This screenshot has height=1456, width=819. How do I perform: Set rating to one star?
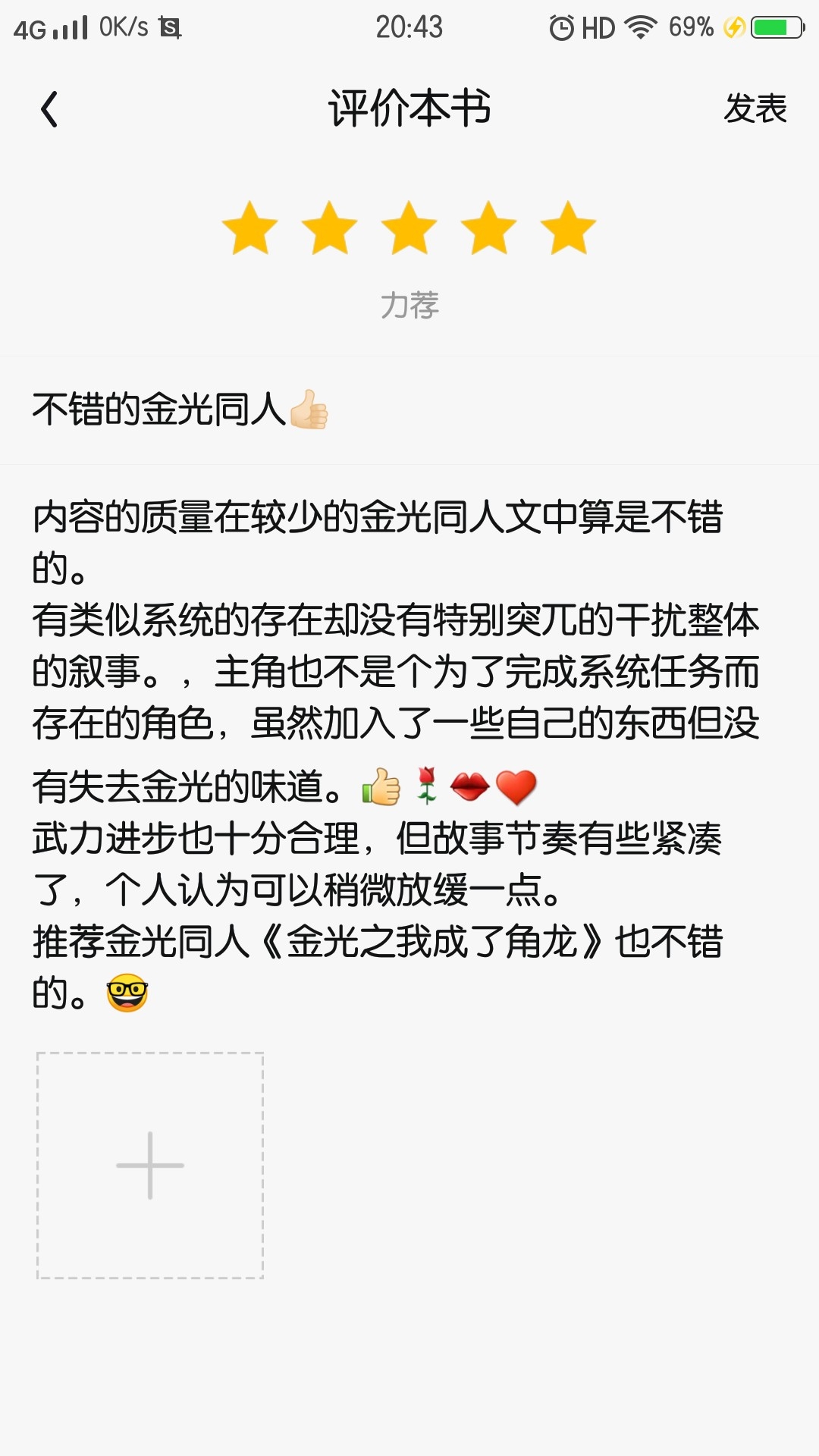coord(249,227)
